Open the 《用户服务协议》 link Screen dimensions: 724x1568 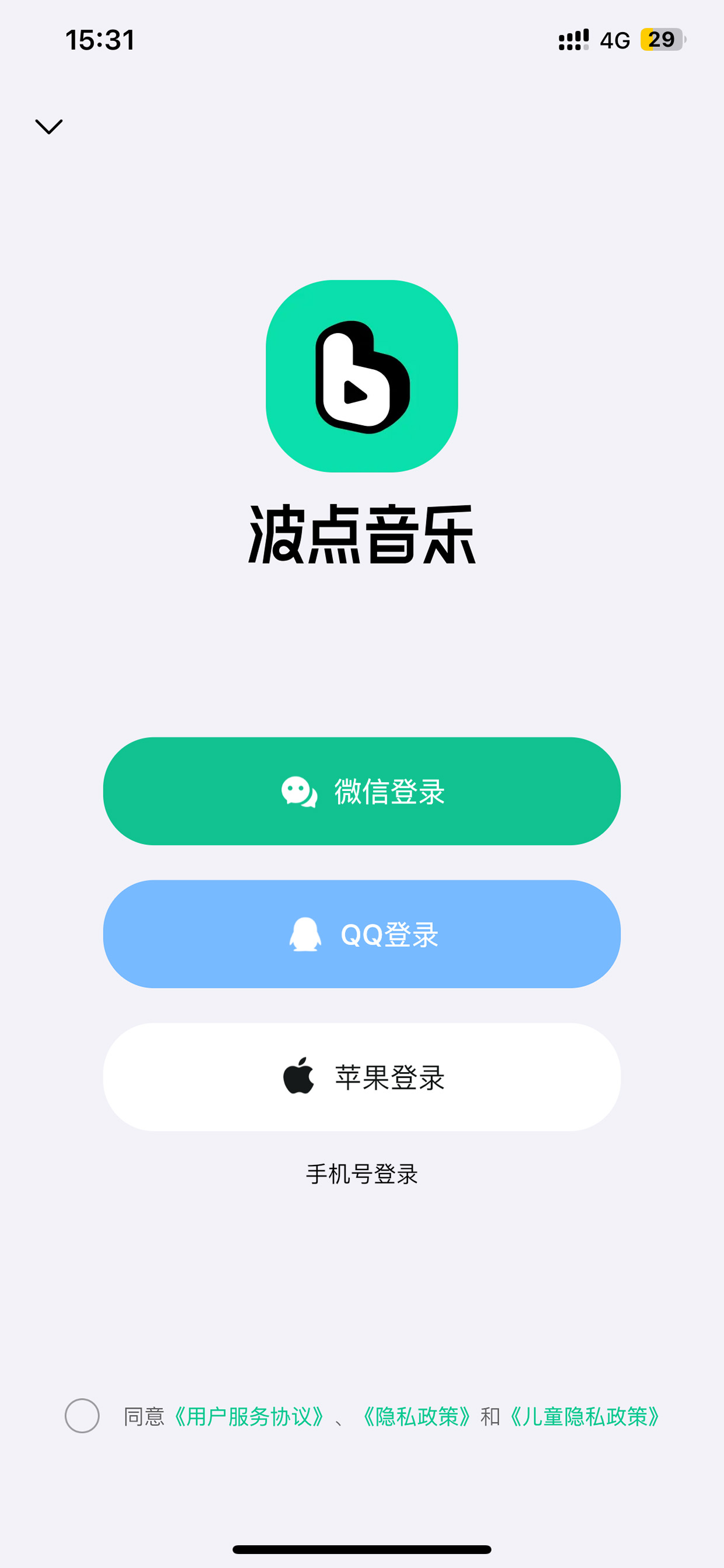point(249,1417)
